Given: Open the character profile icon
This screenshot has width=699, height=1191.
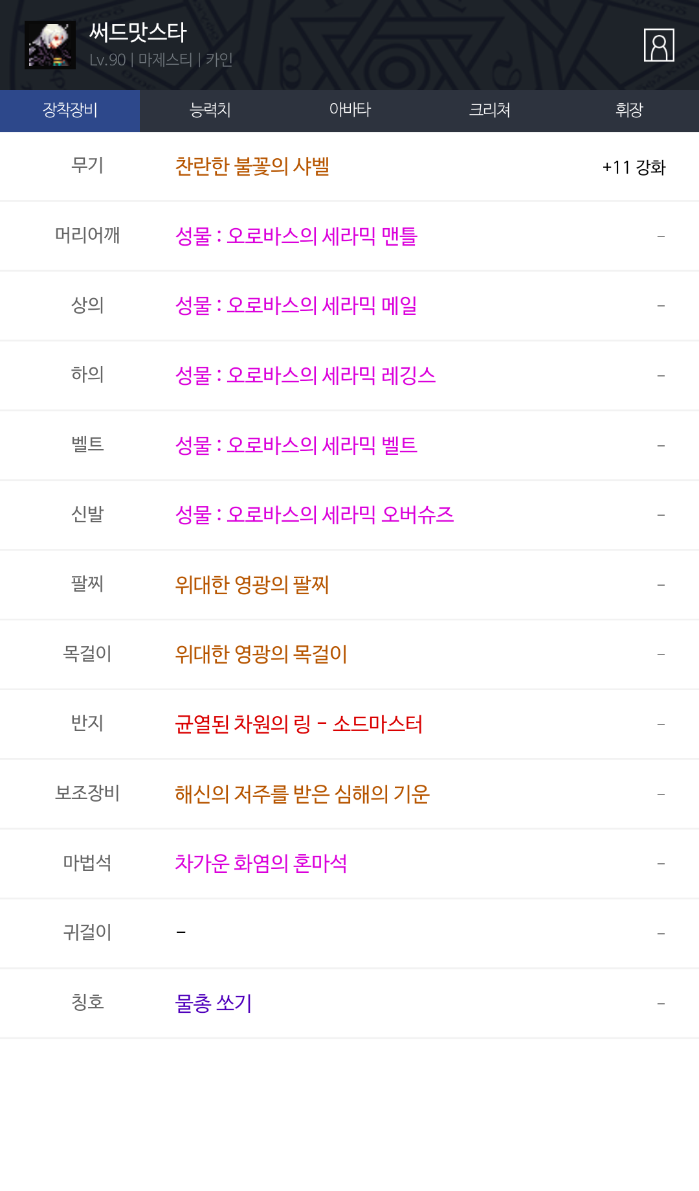Looking at the screenshot, I should tap(658, 45).
